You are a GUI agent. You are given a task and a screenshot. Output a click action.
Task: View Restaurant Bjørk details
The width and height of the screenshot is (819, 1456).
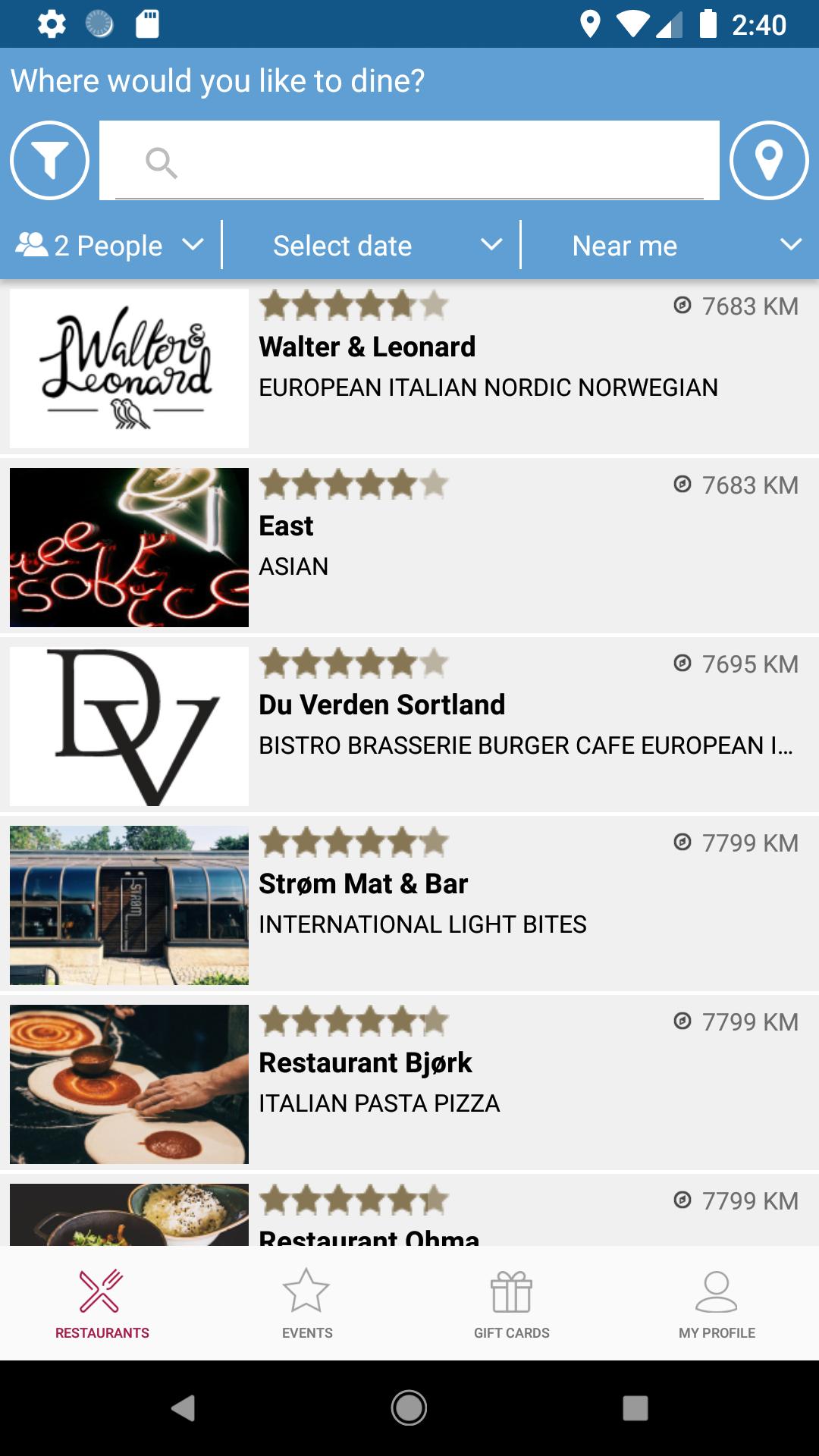point(409,1084)
